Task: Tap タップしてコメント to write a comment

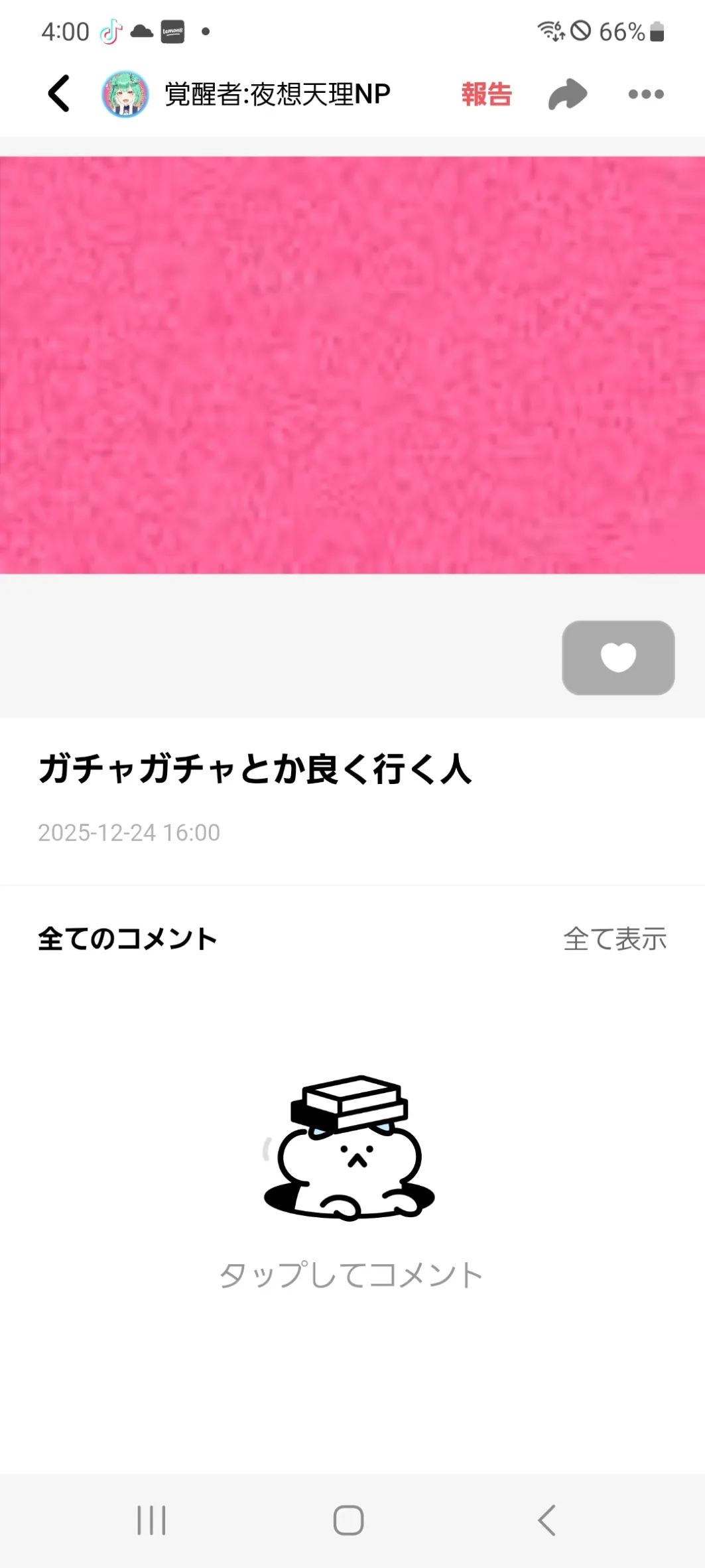Action: tap(351, 1275)
